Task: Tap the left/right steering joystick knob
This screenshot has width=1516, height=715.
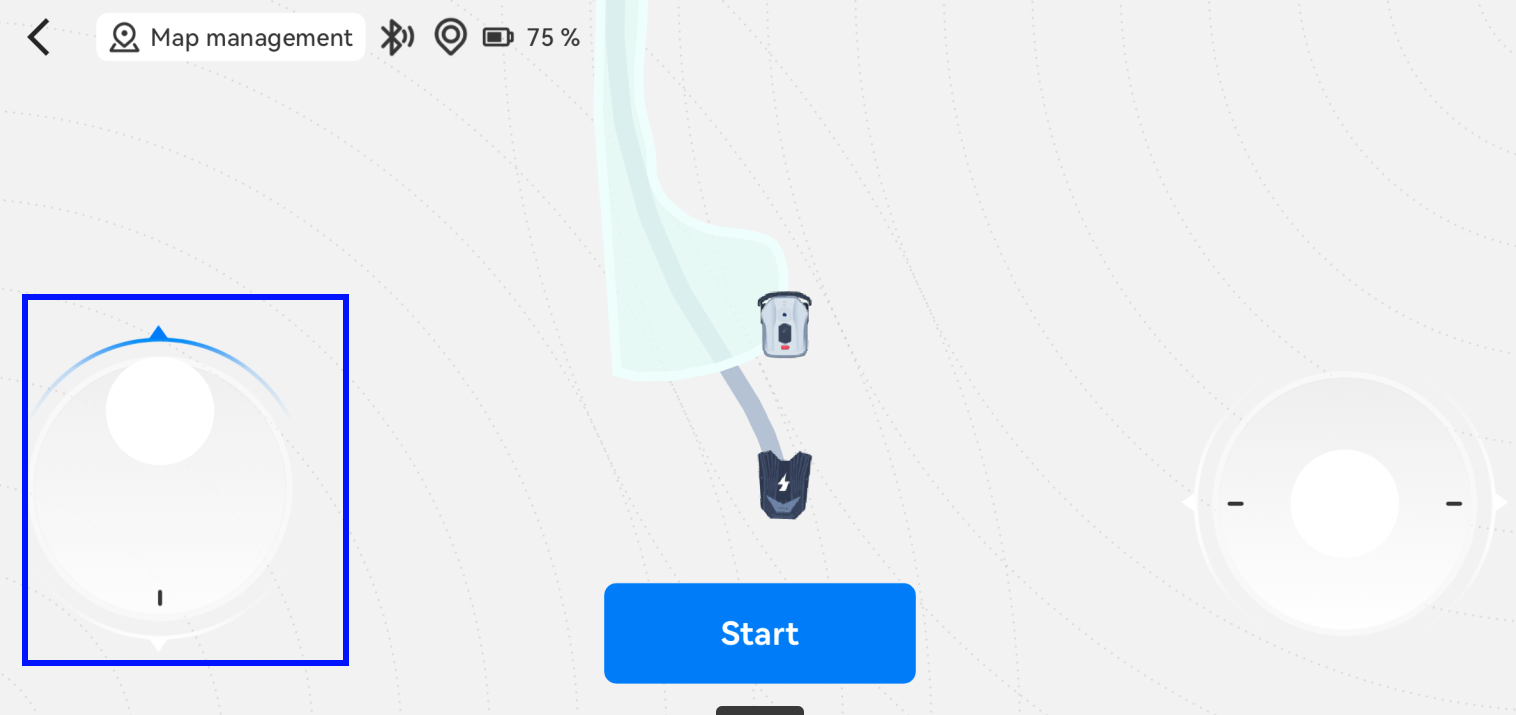Action: (1344, 503)
